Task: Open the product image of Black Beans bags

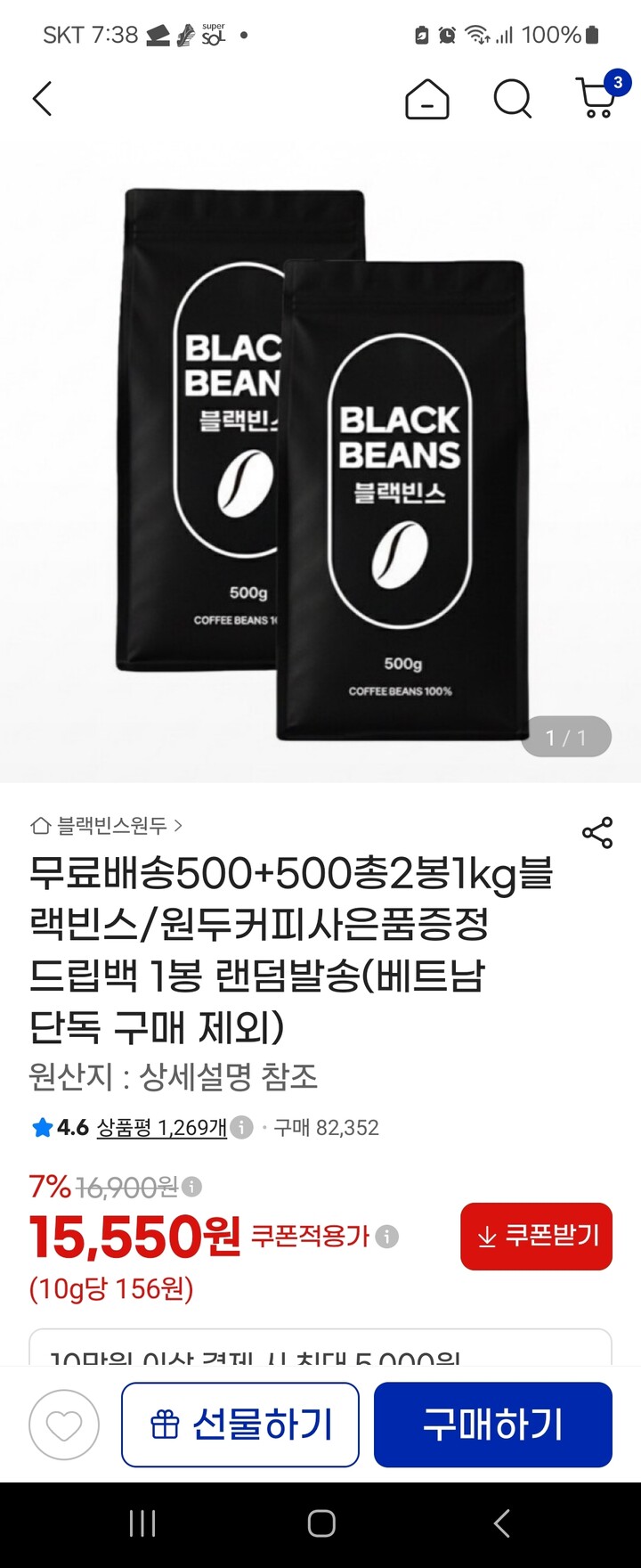Action: (320, 463)
